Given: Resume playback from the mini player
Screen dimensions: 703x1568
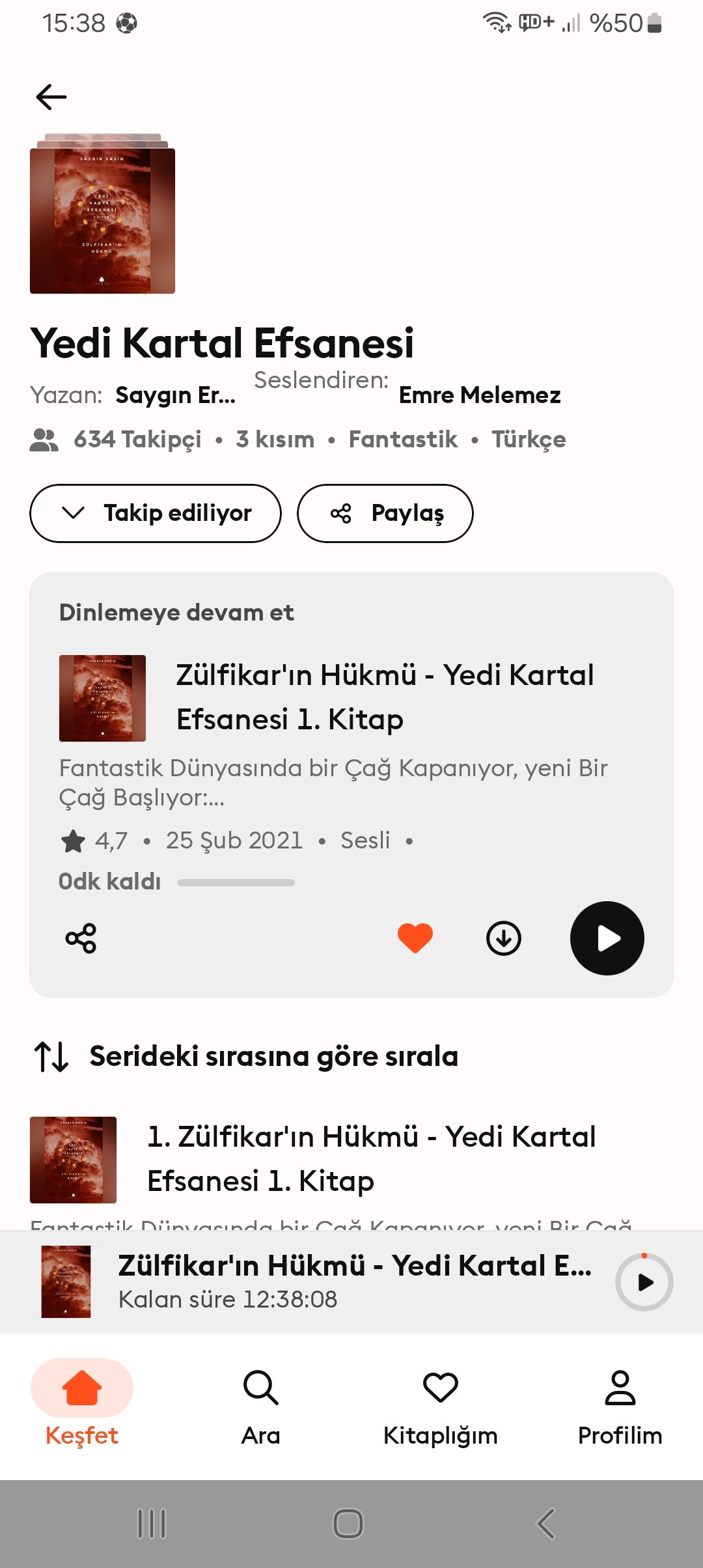Looking at the screenshot, I should [x=644, y=1282].
